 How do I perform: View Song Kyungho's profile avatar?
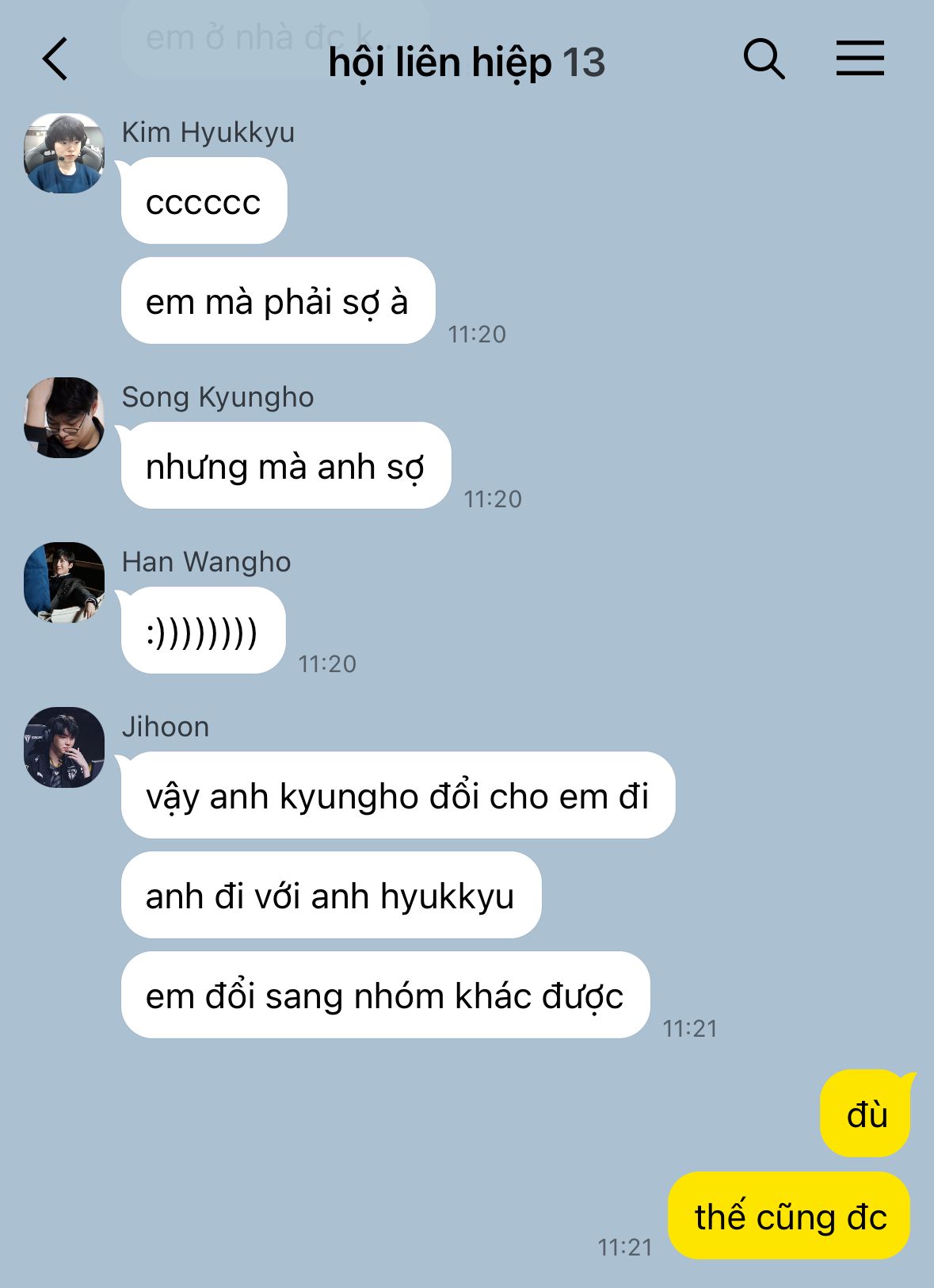(64, 418)
